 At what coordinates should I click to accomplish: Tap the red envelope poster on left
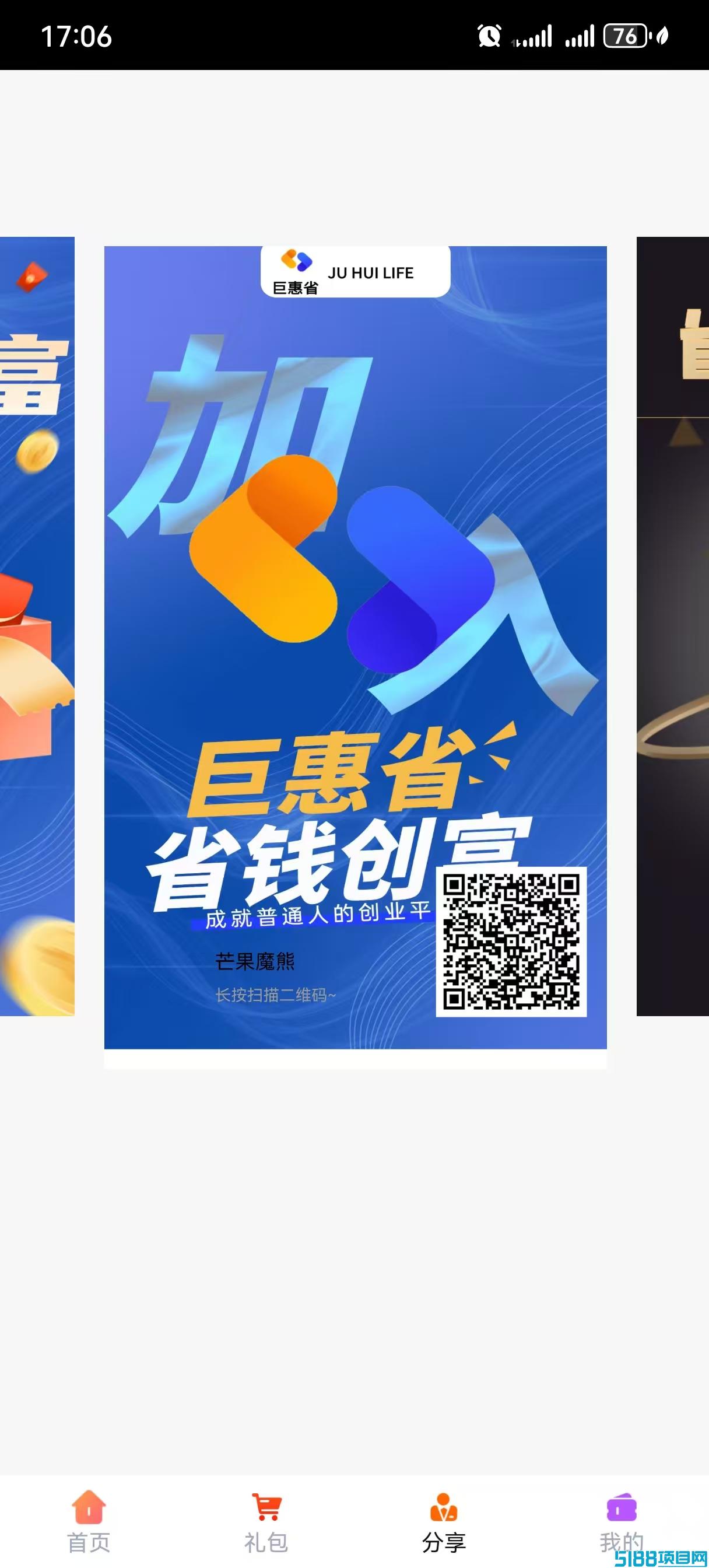point(37,626)
